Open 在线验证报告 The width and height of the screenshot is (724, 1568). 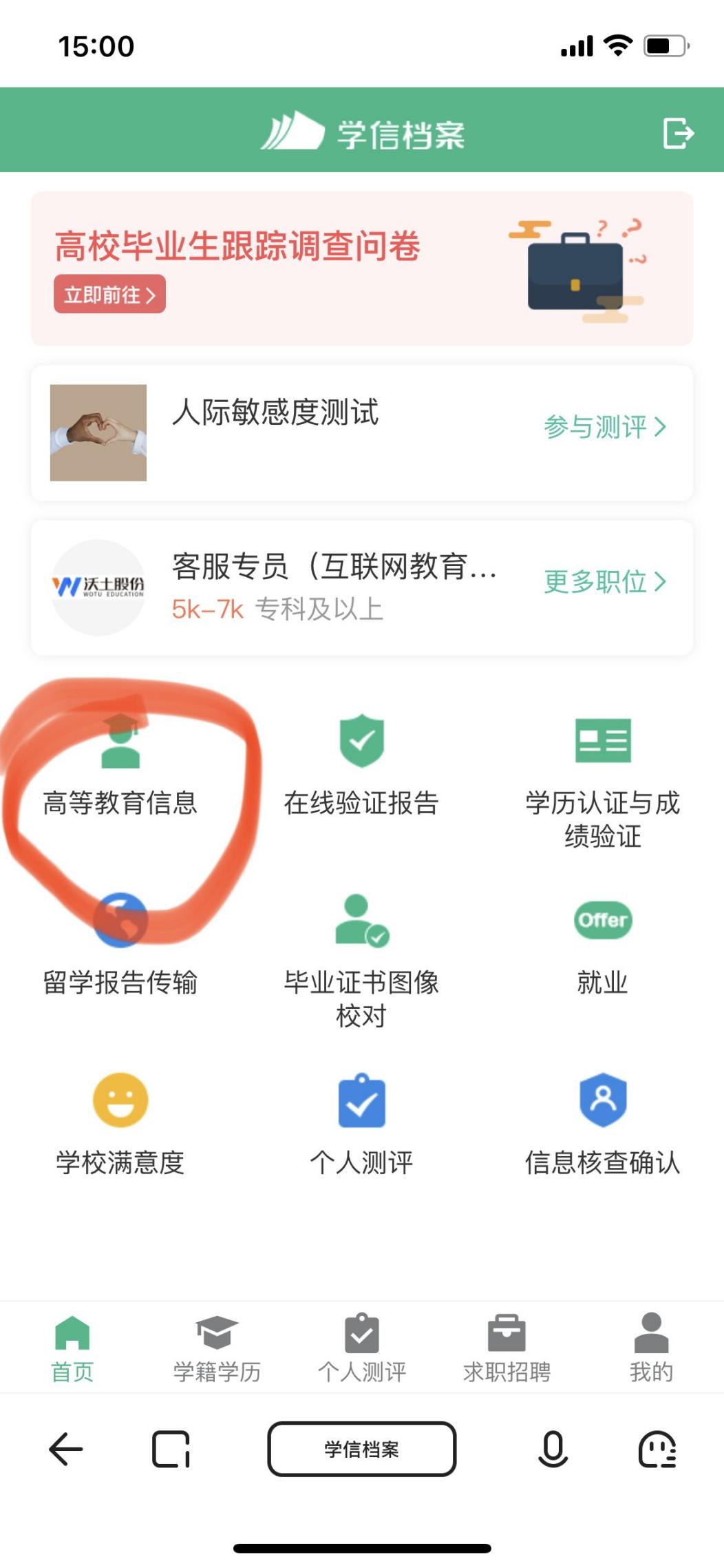pyautogui.click(x=361, y=764)
